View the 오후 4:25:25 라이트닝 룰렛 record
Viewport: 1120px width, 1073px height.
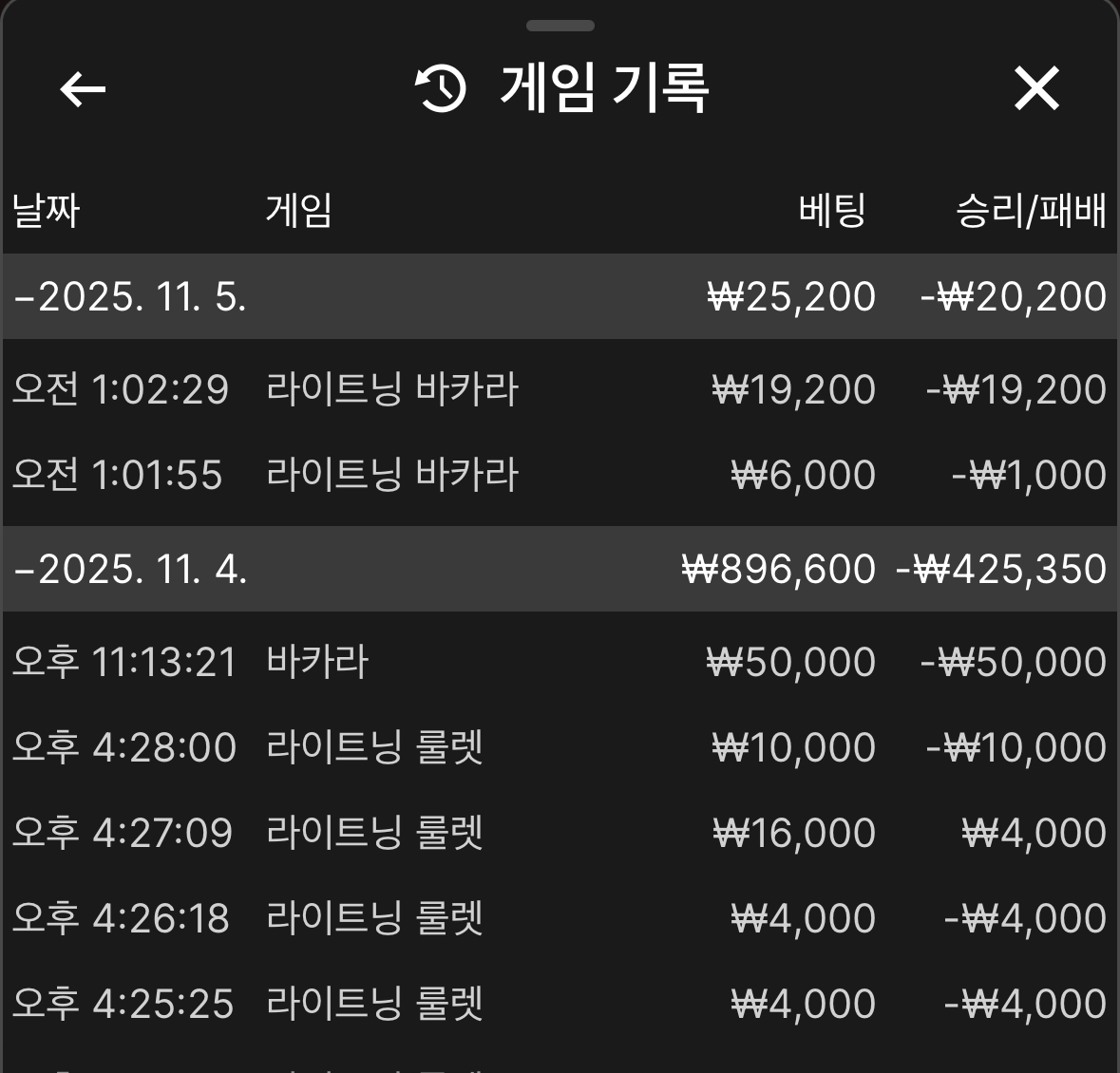coord(559,1004)
